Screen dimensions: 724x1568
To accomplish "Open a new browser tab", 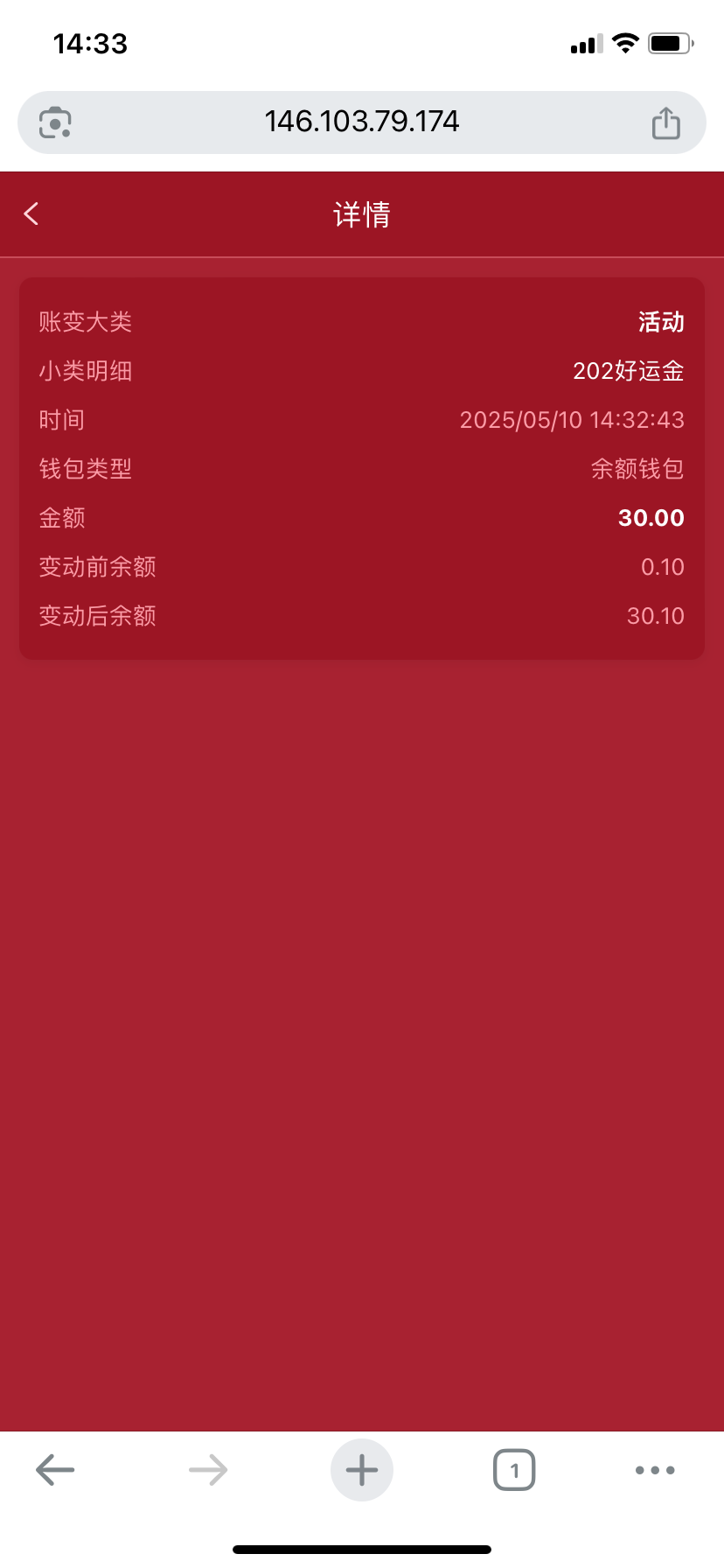I will pyautogui.click(x=362, y=1470).
